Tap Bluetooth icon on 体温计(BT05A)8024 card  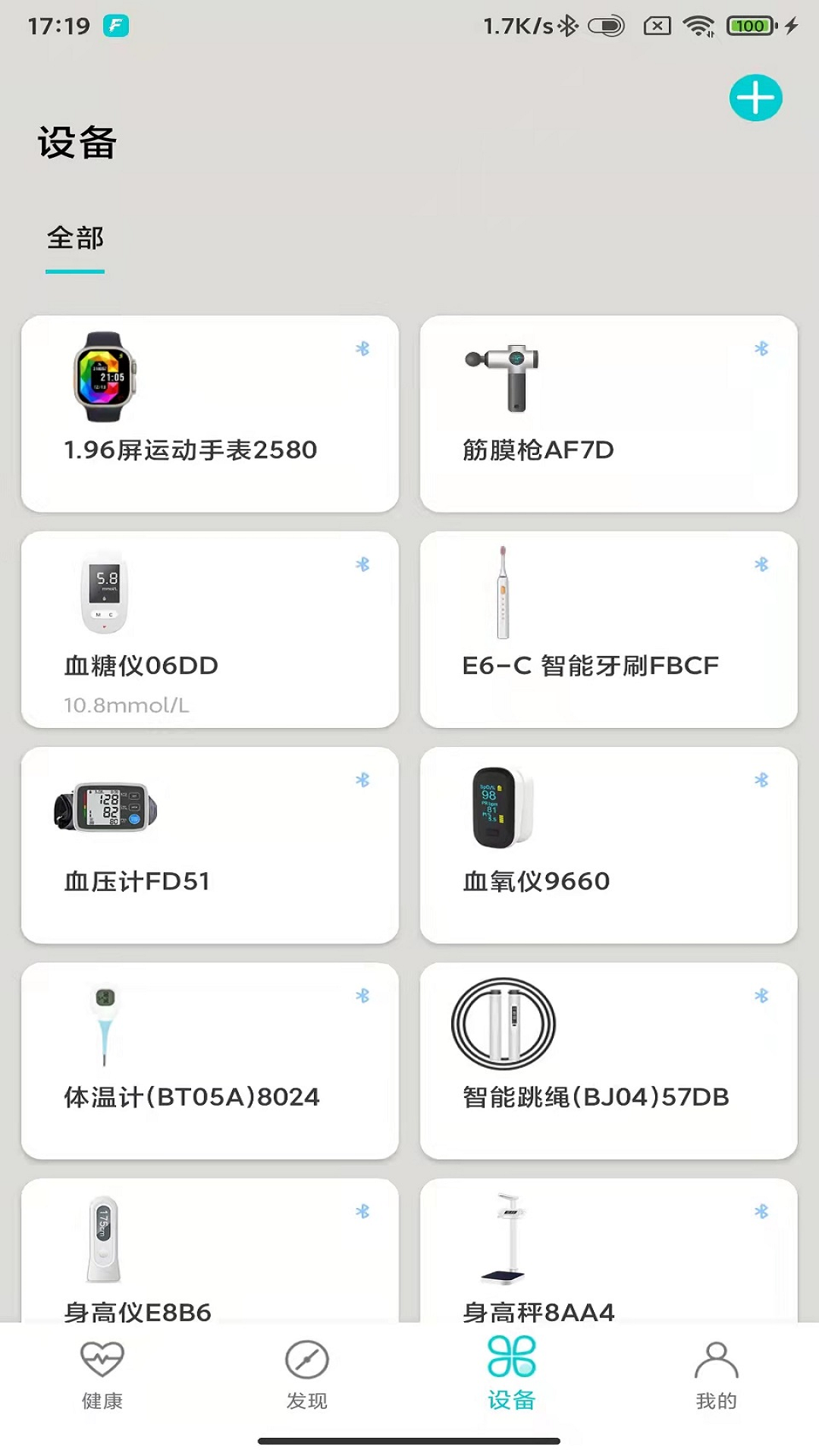pos(363,995)
